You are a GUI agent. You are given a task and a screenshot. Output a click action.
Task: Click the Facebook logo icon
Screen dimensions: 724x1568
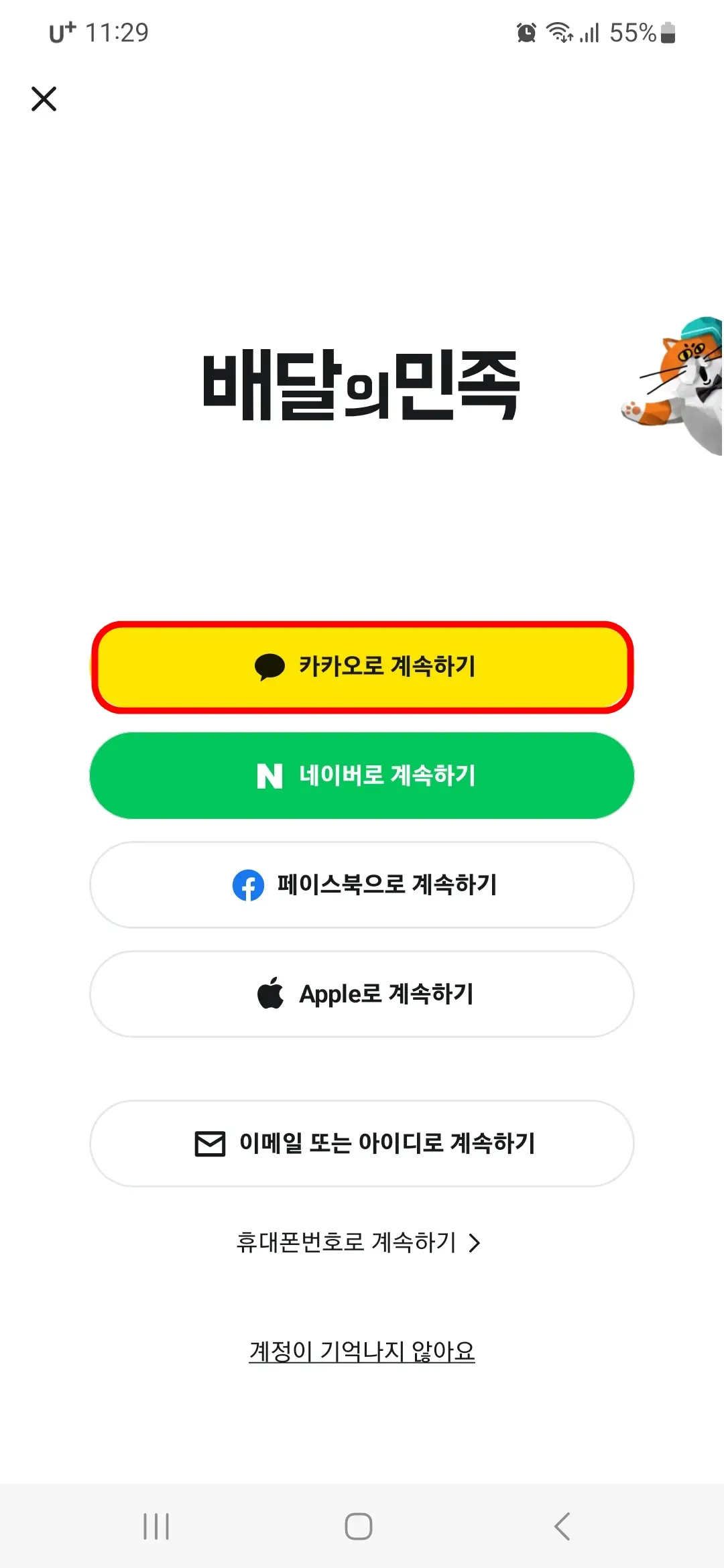(249, 885)
